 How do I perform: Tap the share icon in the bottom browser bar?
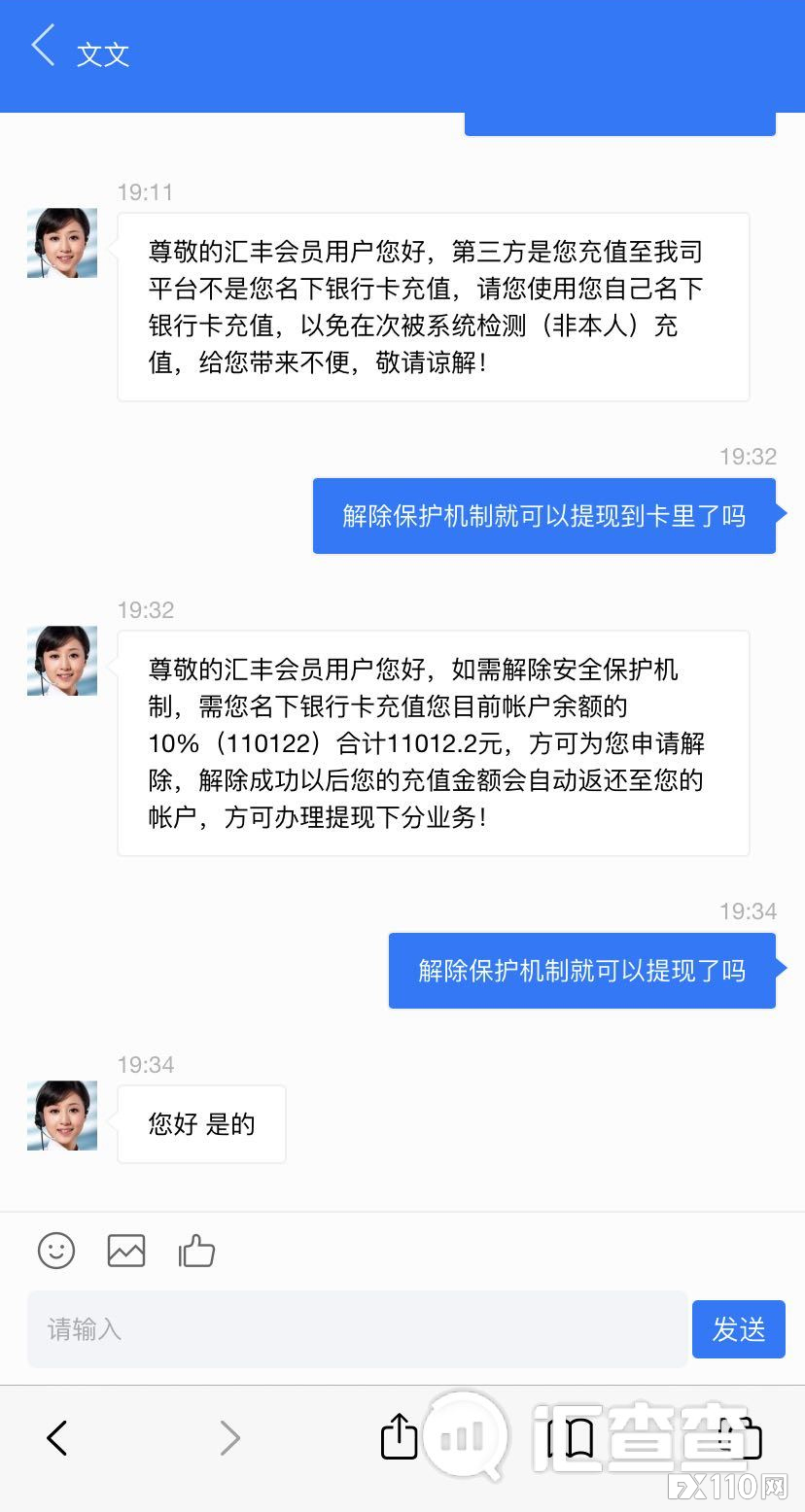tap(399, 1438)
